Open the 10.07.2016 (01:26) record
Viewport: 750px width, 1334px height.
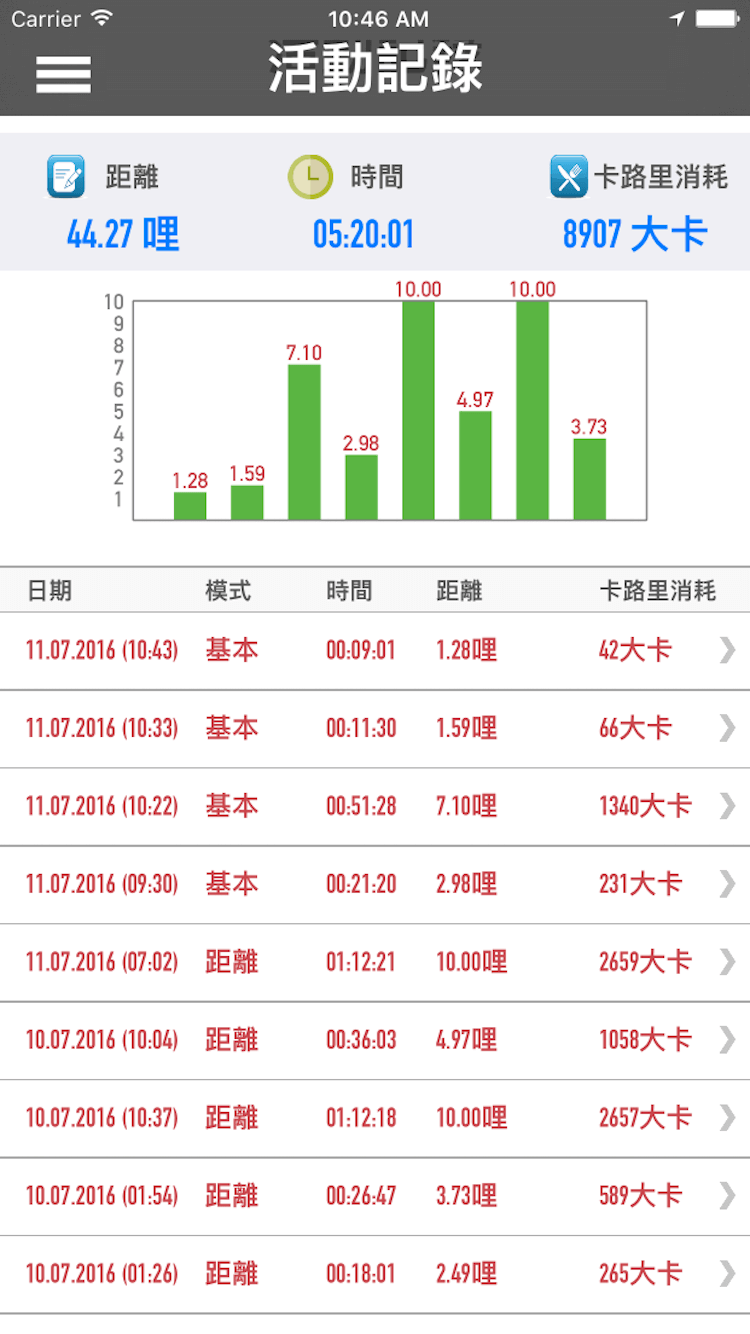pos(375,1275)
